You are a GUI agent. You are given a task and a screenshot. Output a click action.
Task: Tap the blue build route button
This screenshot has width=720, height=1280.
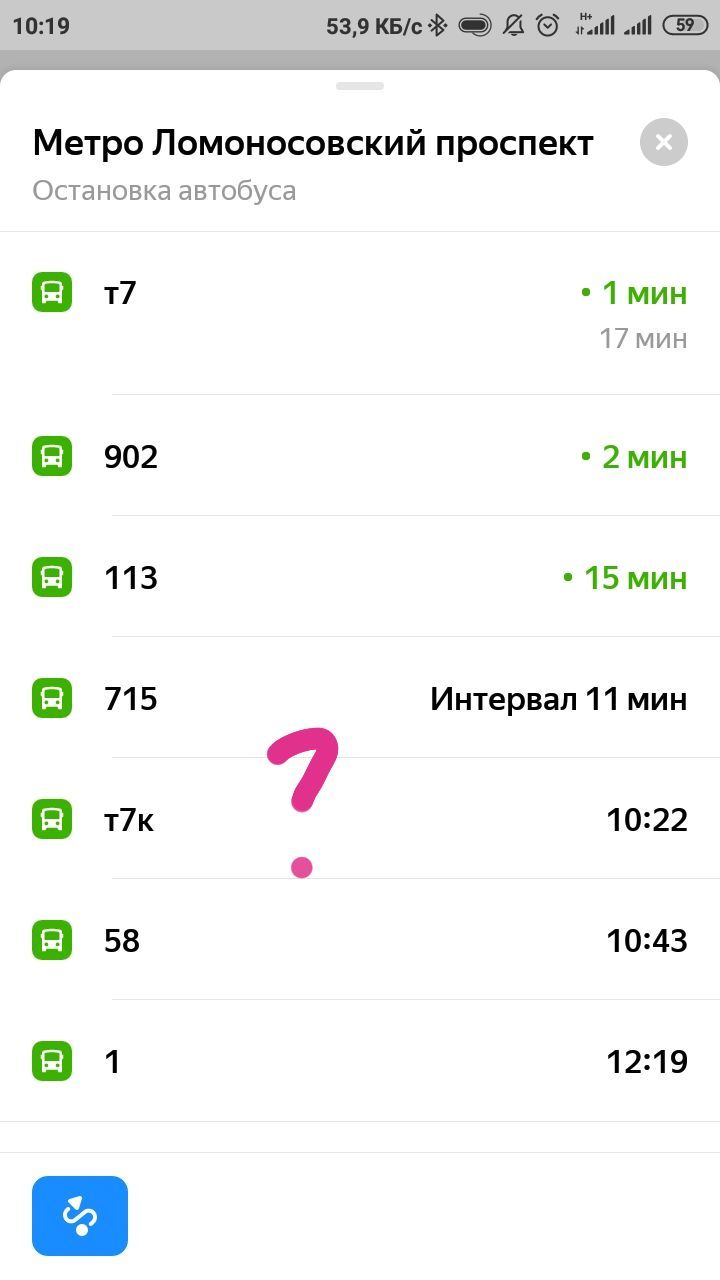80,1216
